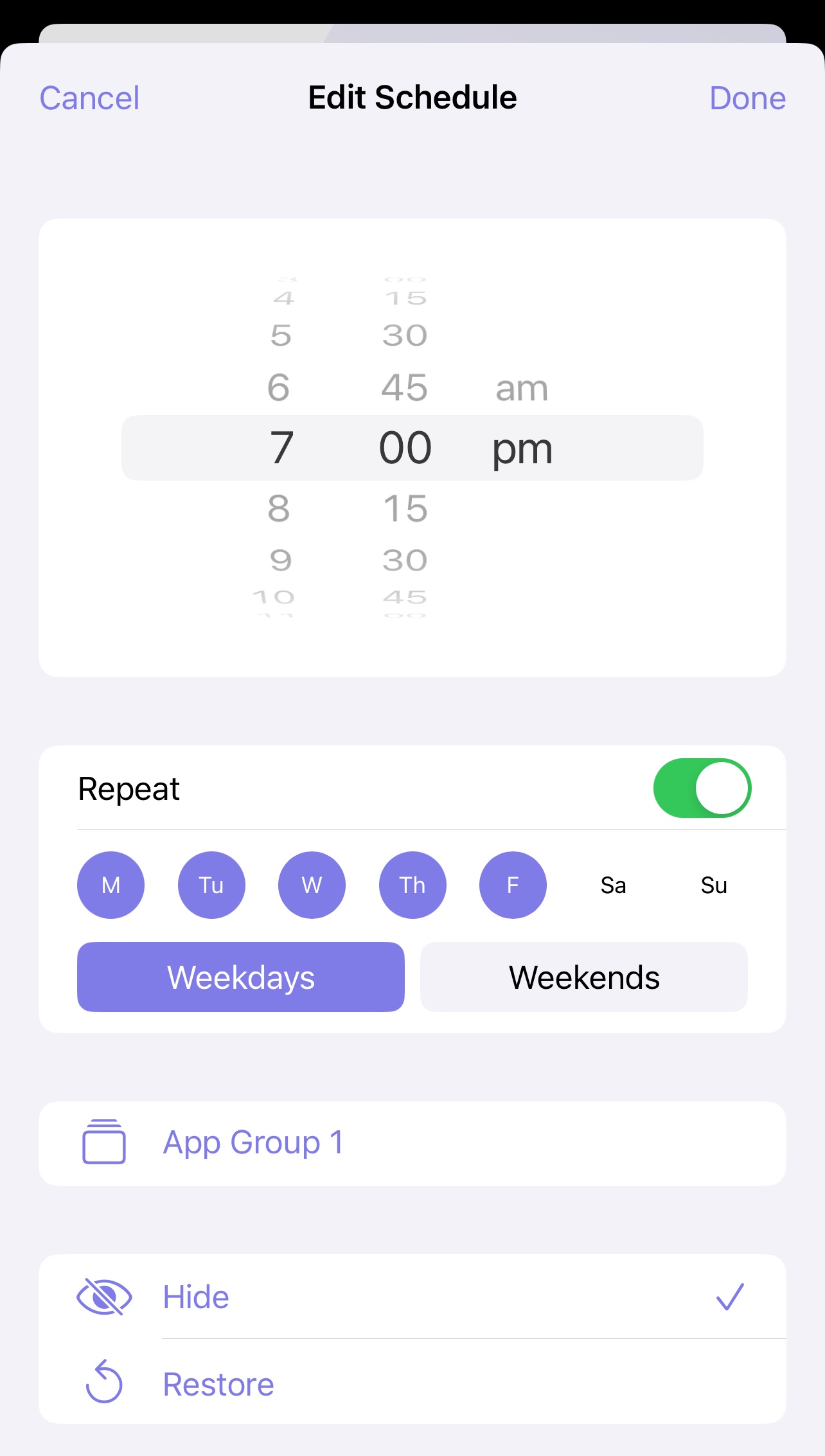825x1456 pixels.
Task: Select am in the time picker
Action: tap(522, 388)
